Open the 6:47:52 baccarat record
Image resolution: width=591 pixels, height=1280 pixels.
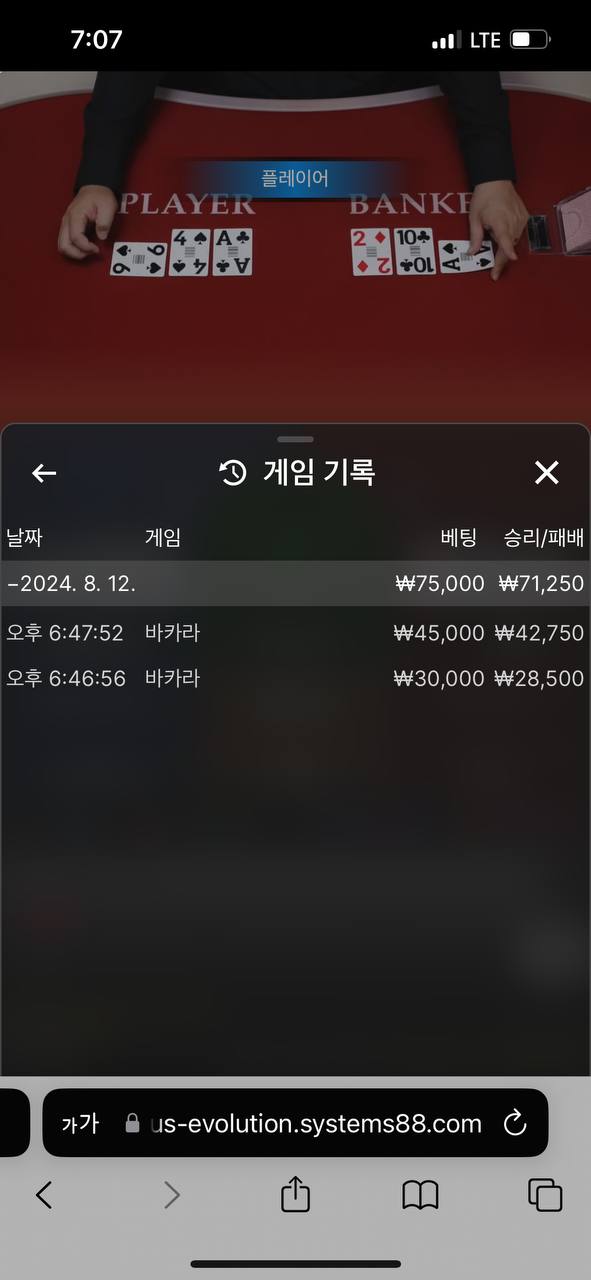point(295,633)
